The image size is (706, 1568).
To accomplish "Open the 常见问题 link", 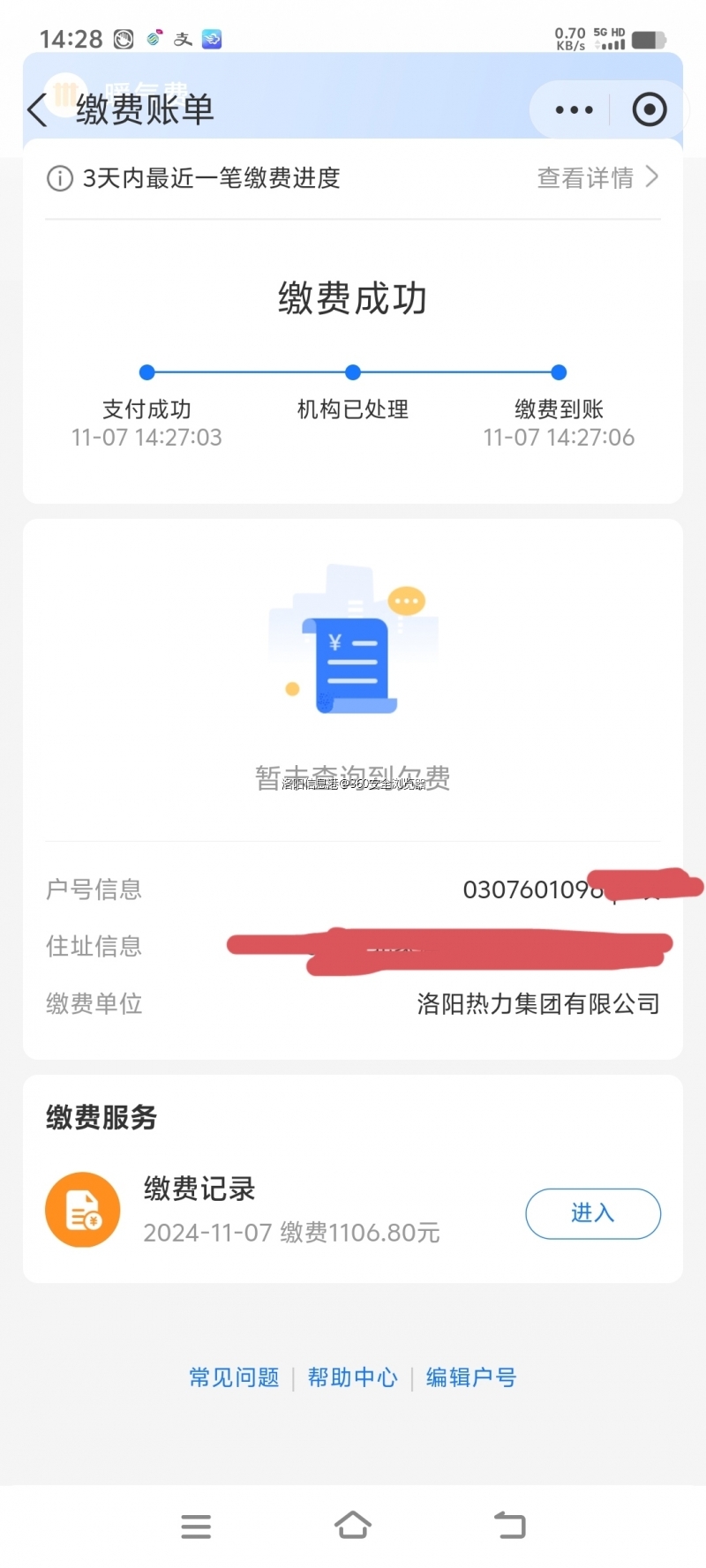I will pos(234,1377).
